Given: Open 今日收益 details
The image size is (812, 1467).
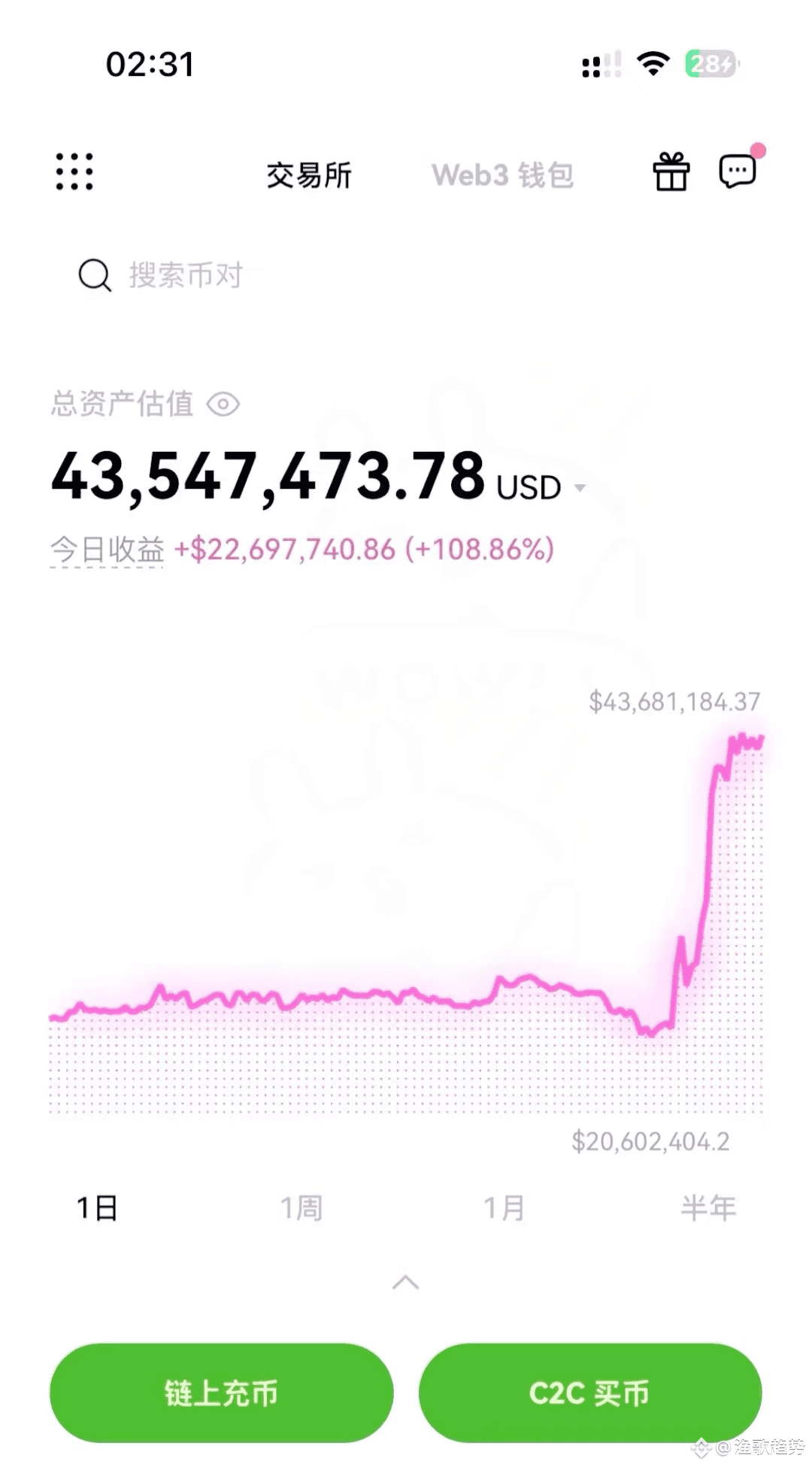Looking at the screenshot, I should pyautogui.click(x=107, y=550).
